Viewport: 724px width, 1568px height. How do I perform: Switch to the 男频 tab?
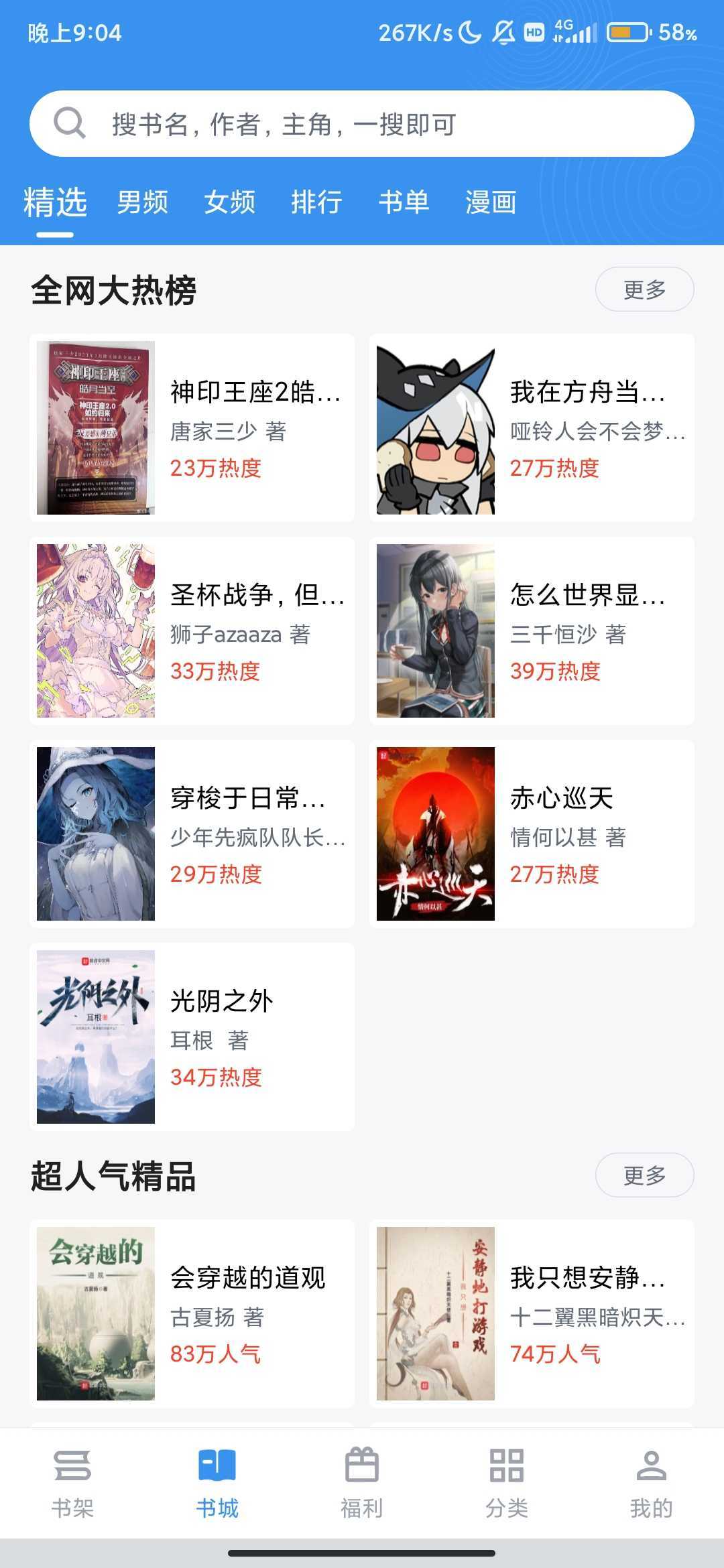(142, 202)
